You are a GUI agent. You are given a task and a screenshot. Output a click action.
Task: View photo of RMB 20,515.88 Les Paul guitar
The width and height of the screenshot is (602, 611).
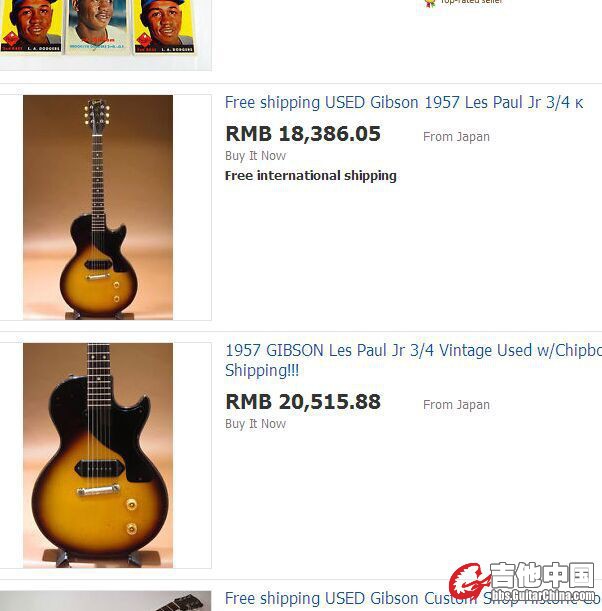point(98,455)
